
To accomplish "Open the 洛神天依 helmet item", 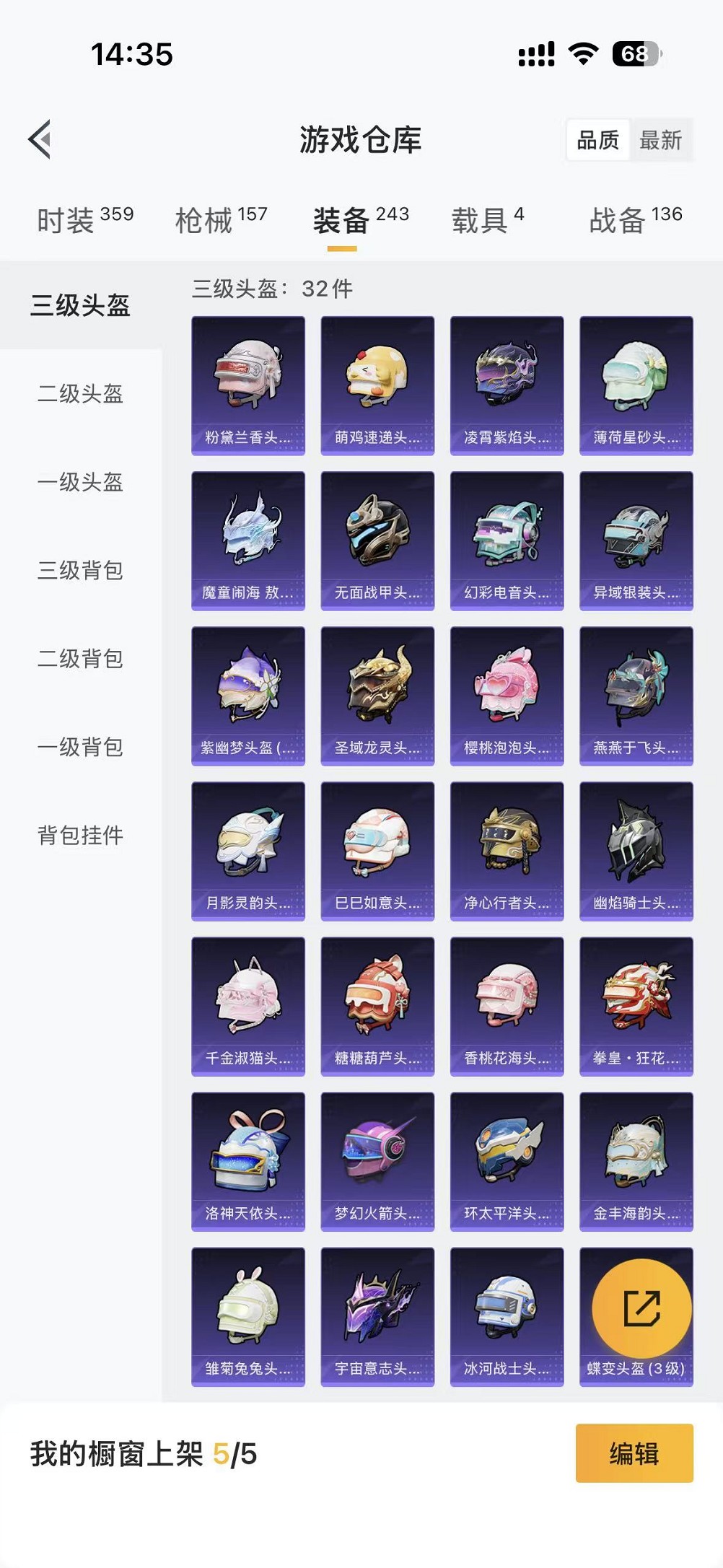I will click(x=248, y=1161).
